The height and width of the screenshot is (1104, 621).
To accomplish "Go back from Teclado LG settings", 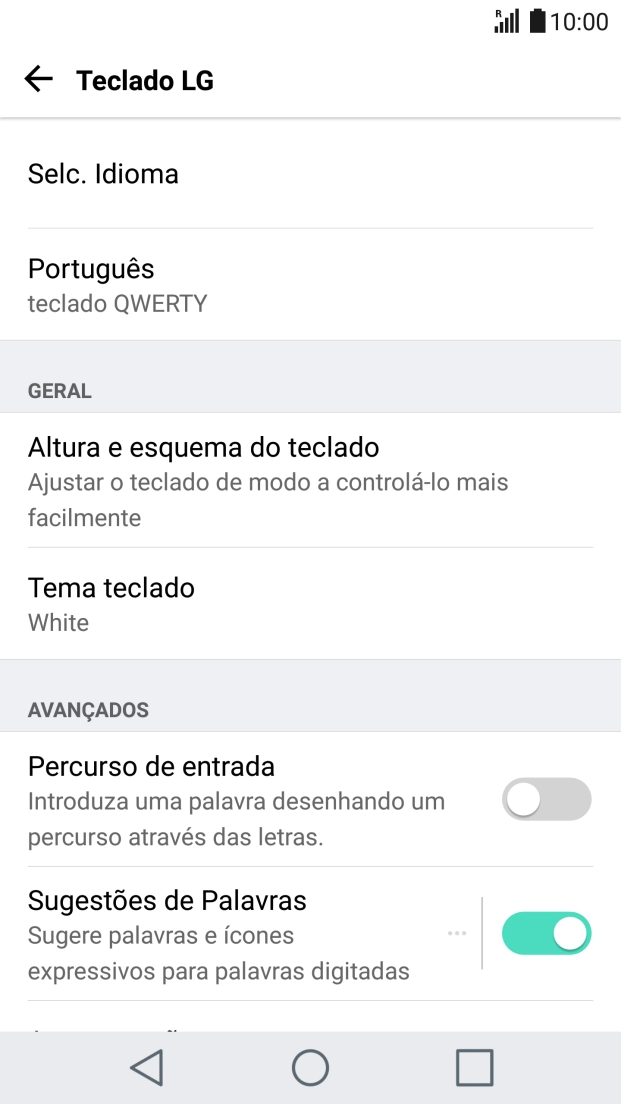I will point(38,80).
